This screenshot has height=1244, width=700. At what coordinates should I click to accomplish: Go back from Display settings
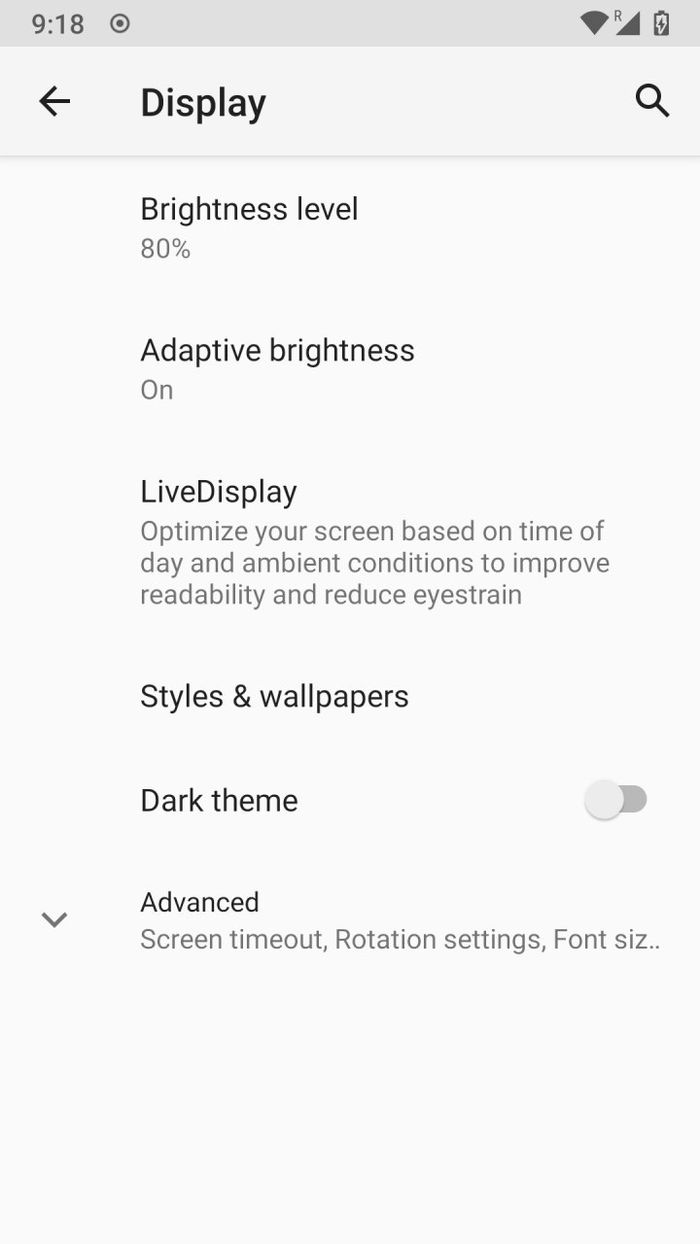tap(54, 101)
